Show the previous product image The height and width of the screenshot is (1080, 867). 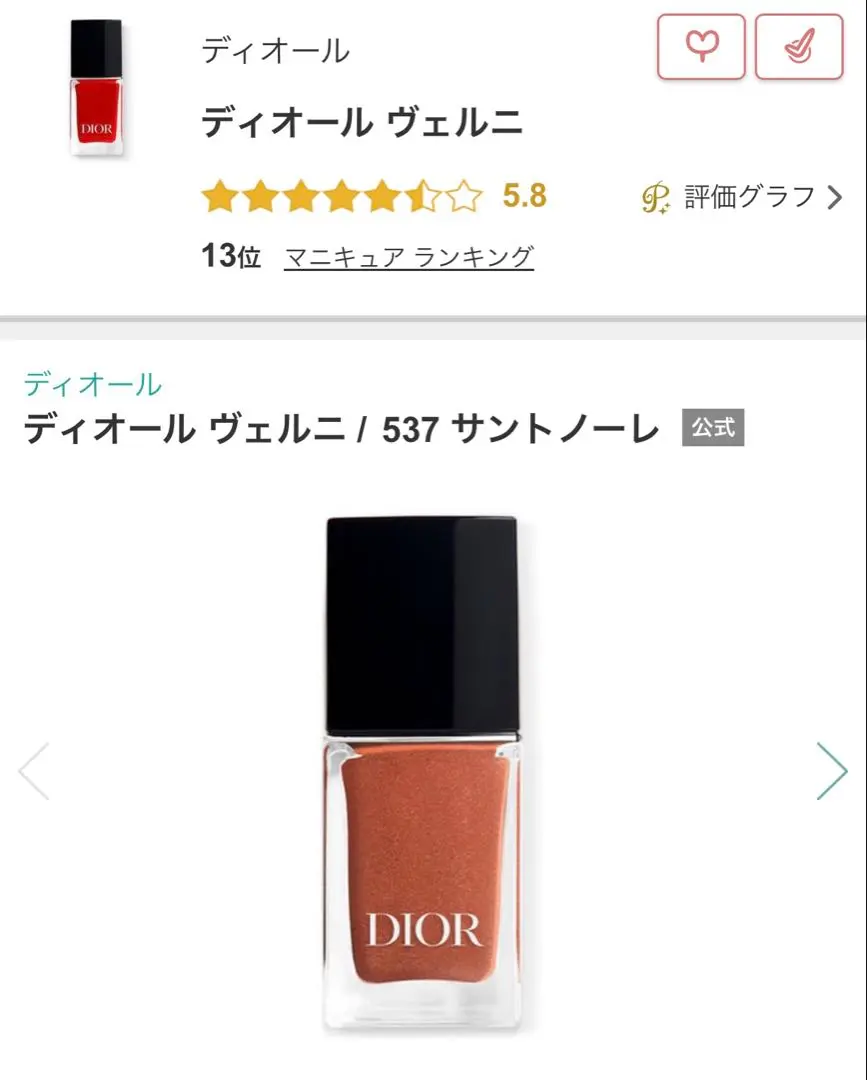pos(35,771)
